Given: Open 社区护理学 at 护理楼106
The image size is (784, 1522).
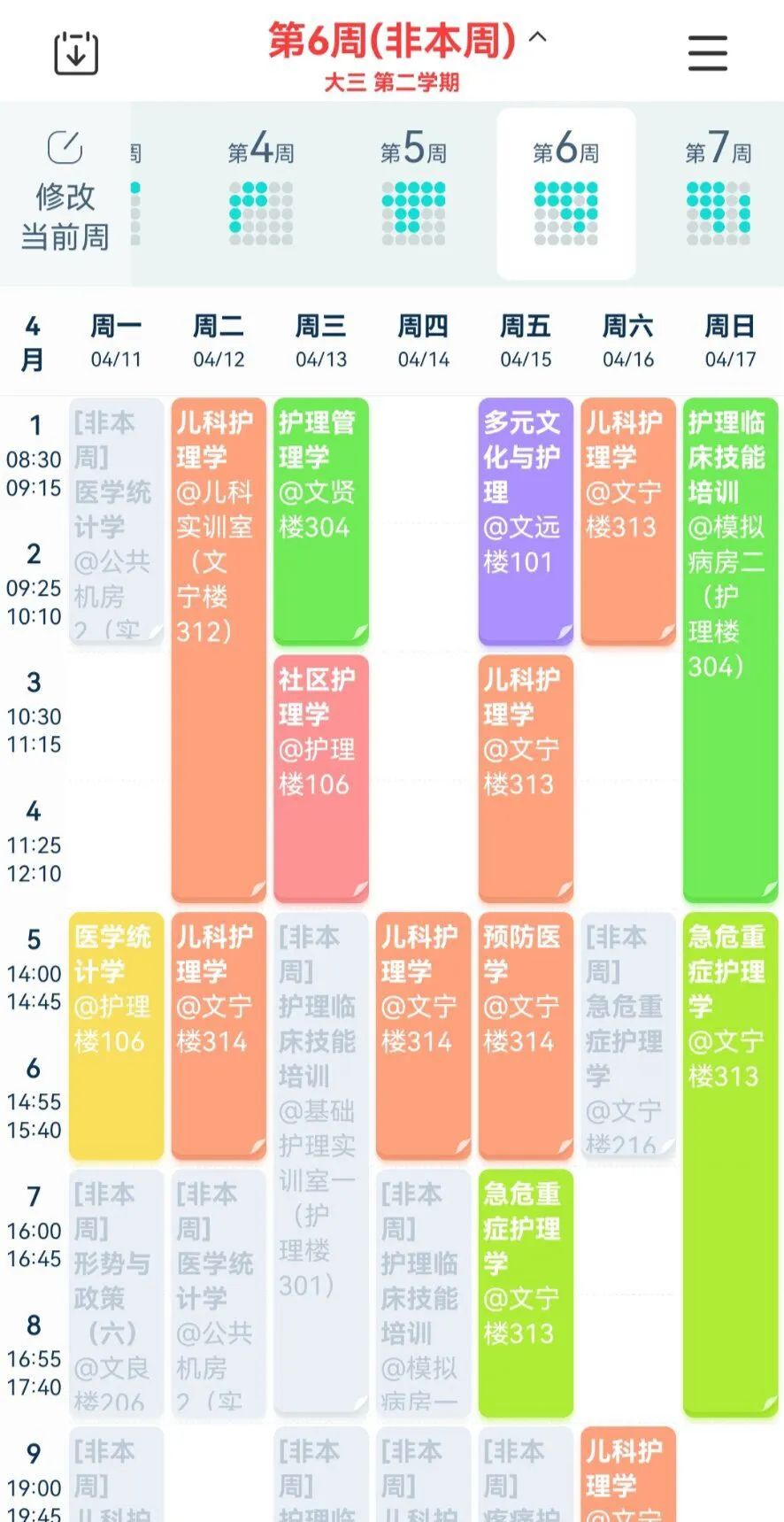Looking at the screenshot, I should click(x=320, y=777).
